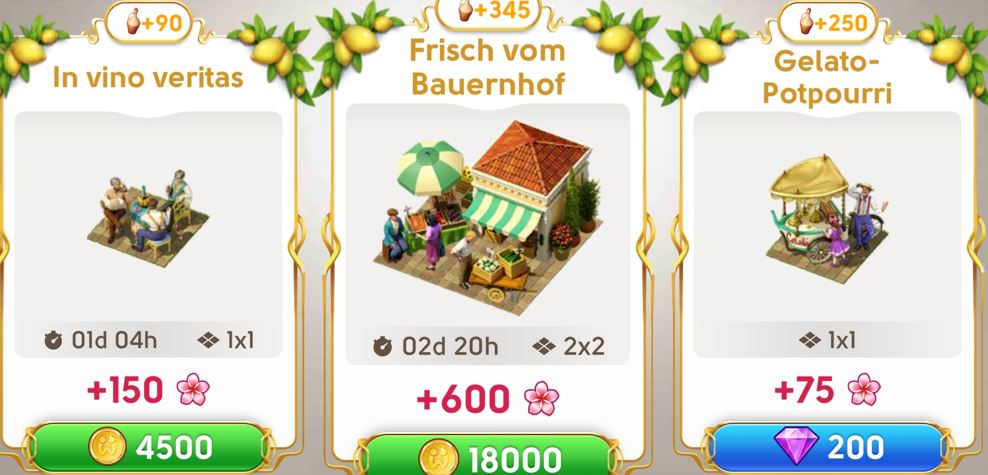Image resolution: width=988 pixels, height=475 pixels.
Task: Buy In vino veritas for 4500 coins
Action: [148, 447]
